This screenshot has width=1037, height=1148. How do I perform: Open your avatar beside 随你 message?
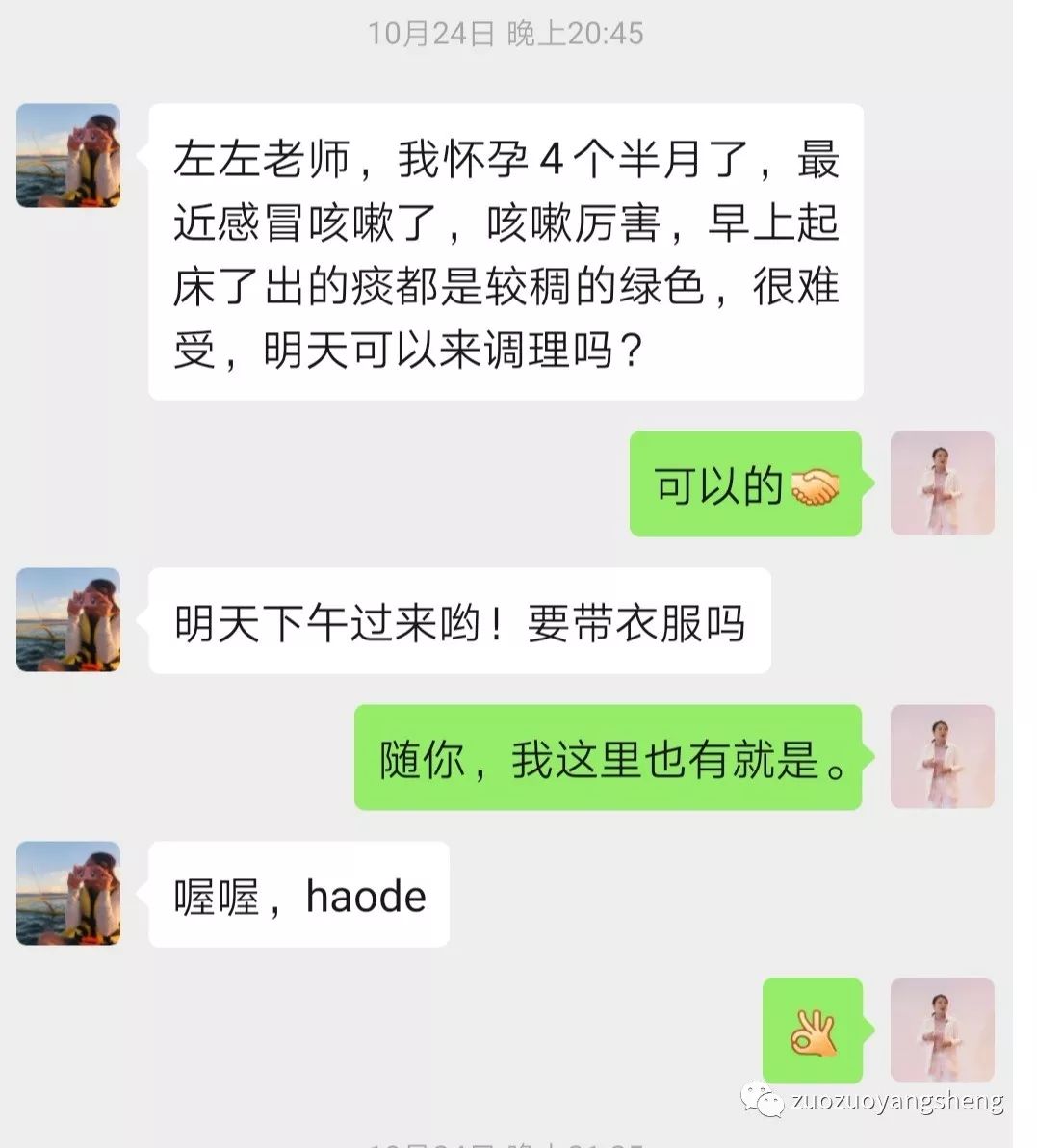click(x=942, y=757)
